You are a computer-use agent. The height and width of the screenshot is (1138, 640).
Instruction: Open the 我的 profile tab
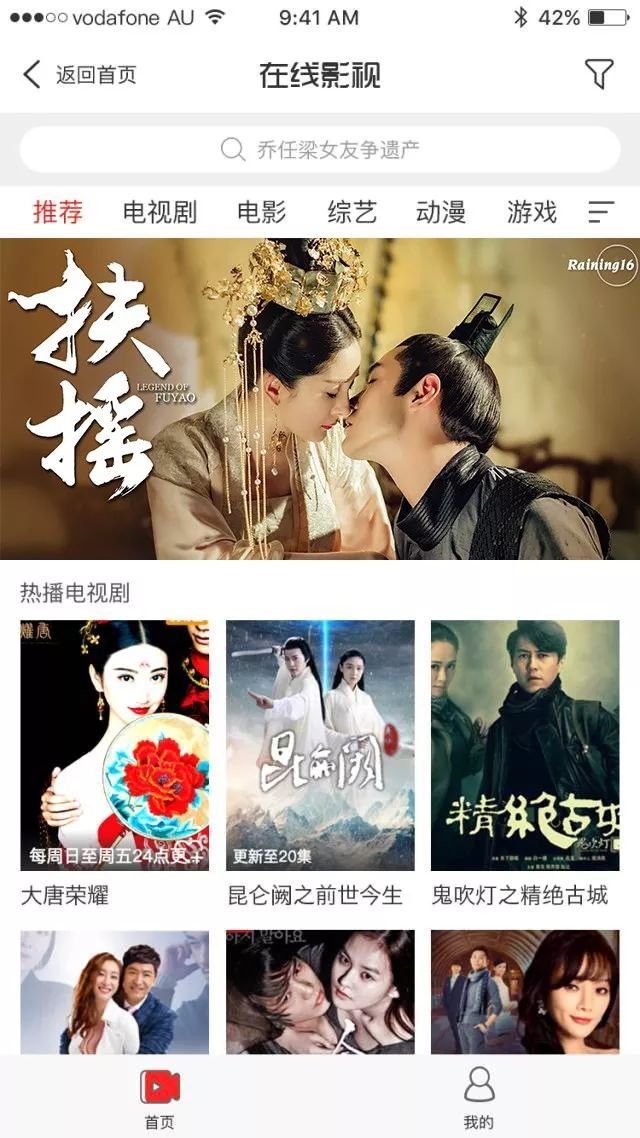479,1096
